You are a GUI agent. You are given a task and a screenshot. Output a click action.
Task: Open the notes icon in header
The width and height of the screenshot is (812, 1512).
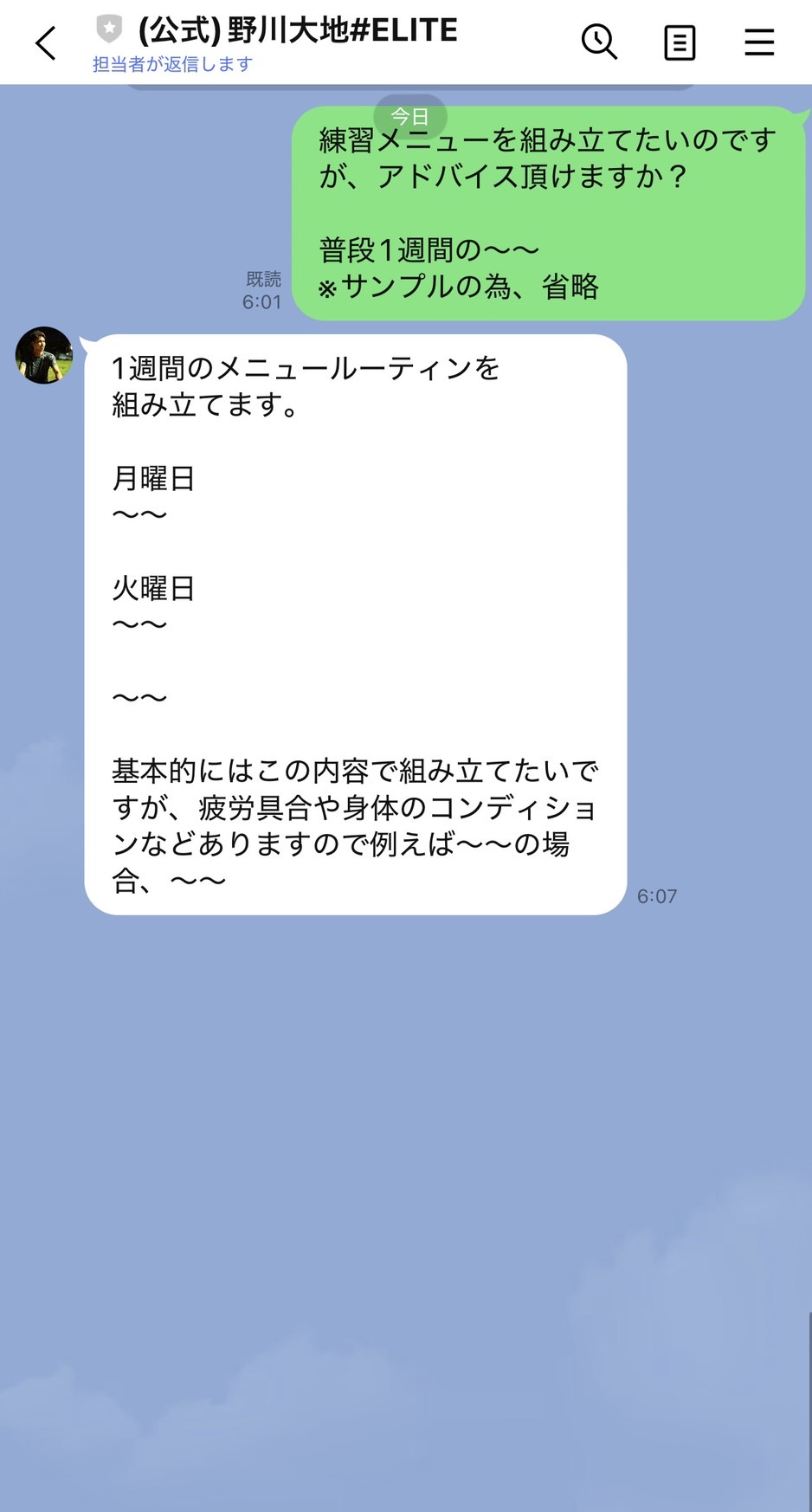680,42
